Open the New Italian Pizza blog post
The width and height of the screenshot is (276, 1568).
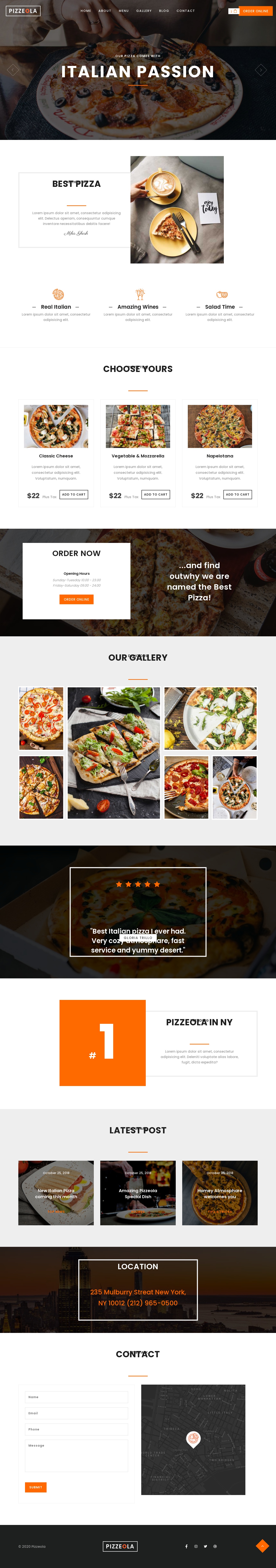click(56, 1193)
